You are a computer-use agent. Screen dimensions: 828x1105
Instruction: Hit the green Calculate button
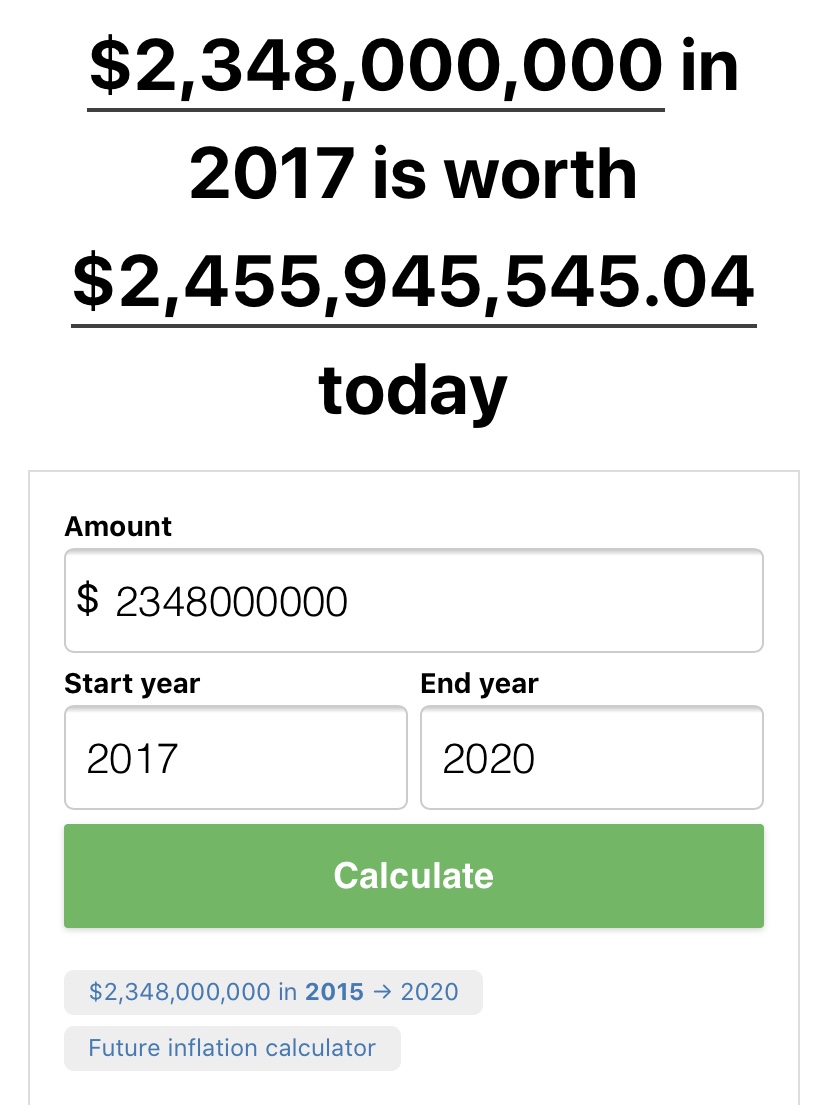(413, 876)
